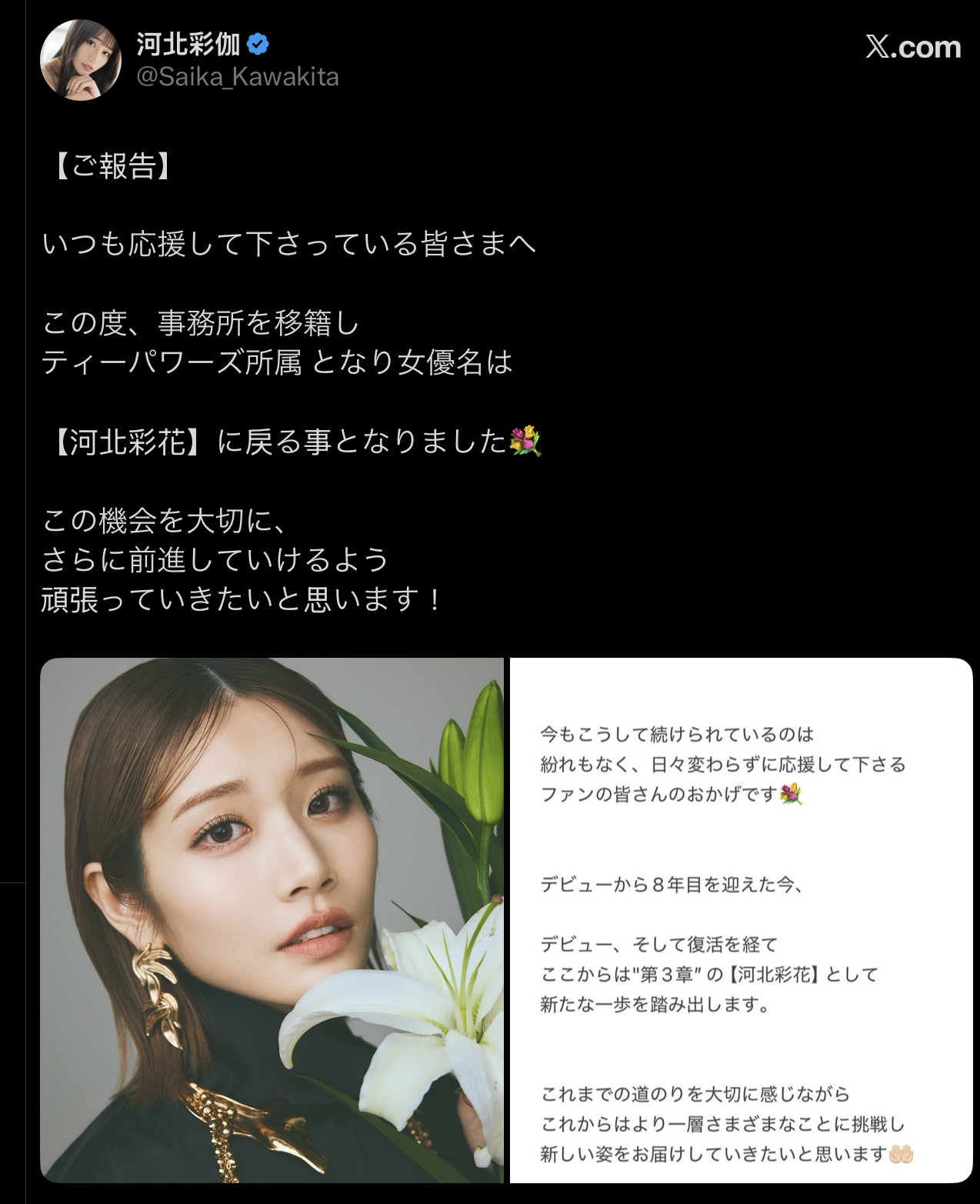Open the attached text message image
This screenshot has height=1204, width=980.
tap(741, 920)
